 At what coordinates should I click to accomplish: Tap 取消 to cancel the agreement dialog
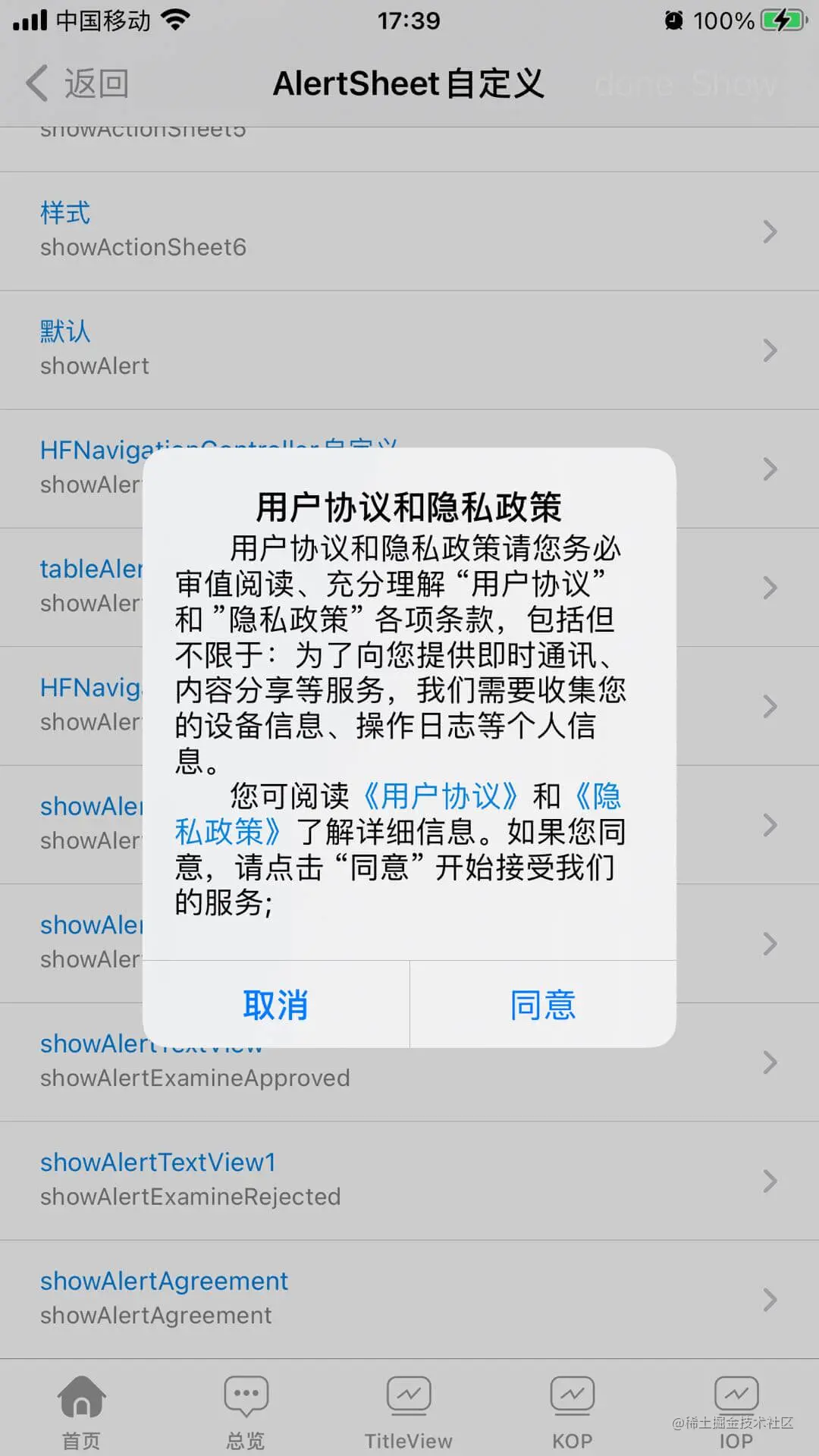[x=275, y=1005]
